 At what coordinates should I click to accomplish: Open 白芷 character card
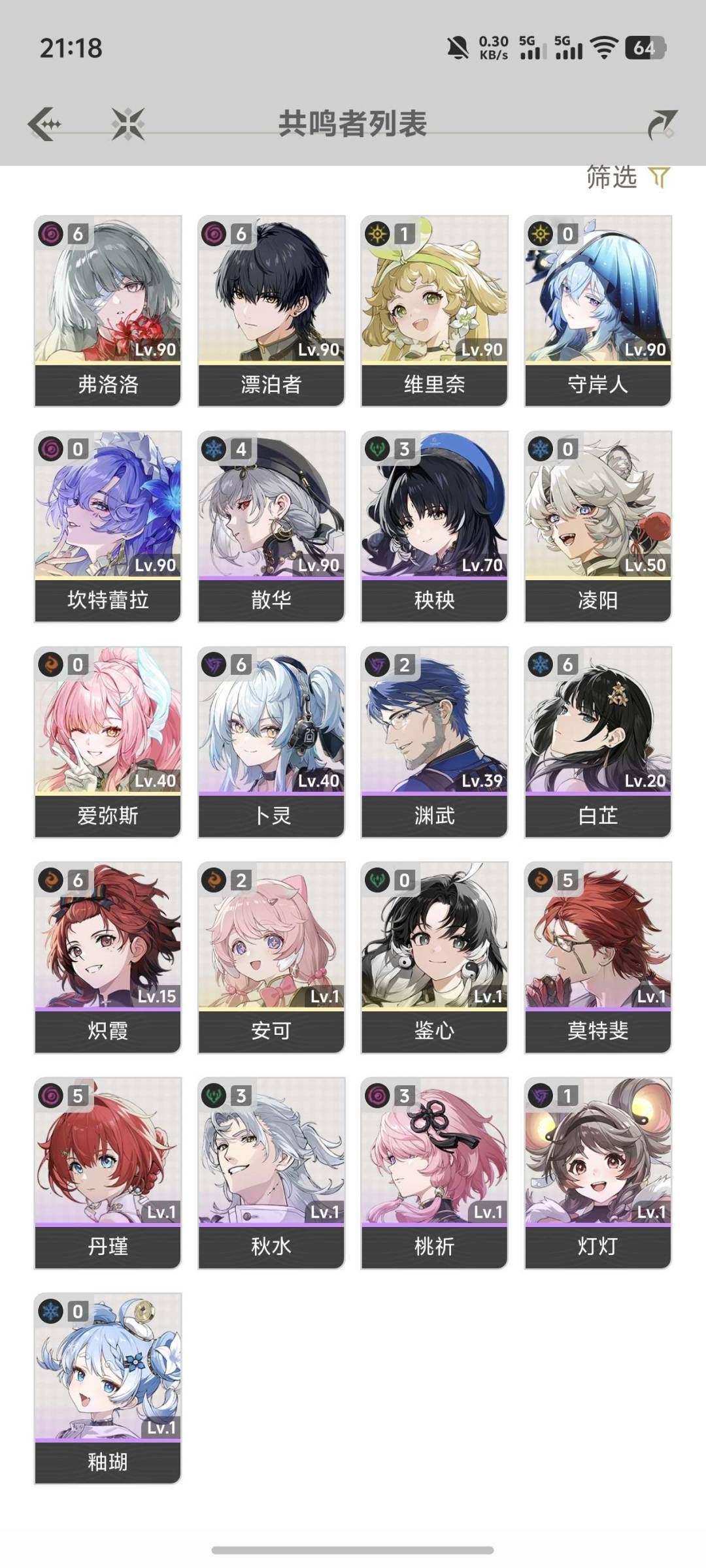click(x=598, y=742)
